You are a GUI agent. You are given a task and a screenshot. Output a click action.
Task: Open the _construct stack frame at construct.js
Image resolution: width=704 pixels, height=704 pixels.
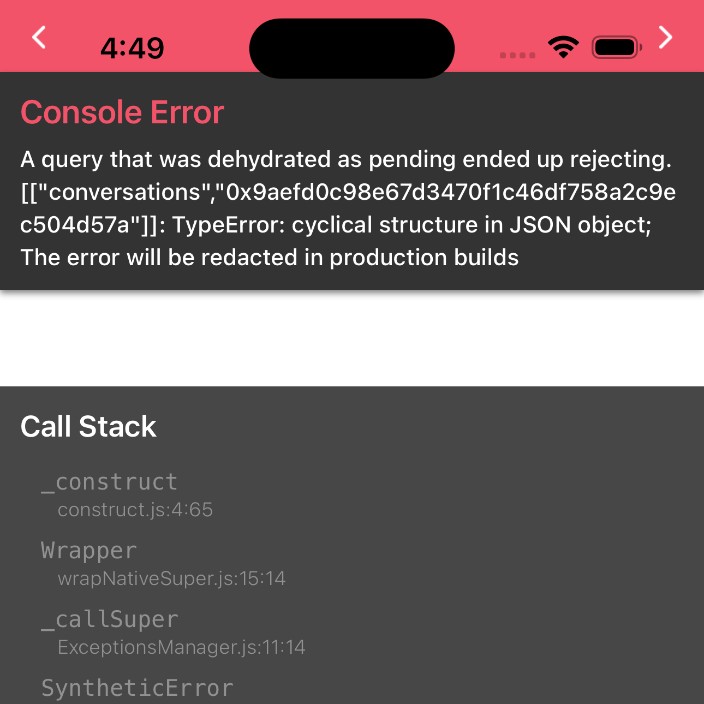pos(126,495)
